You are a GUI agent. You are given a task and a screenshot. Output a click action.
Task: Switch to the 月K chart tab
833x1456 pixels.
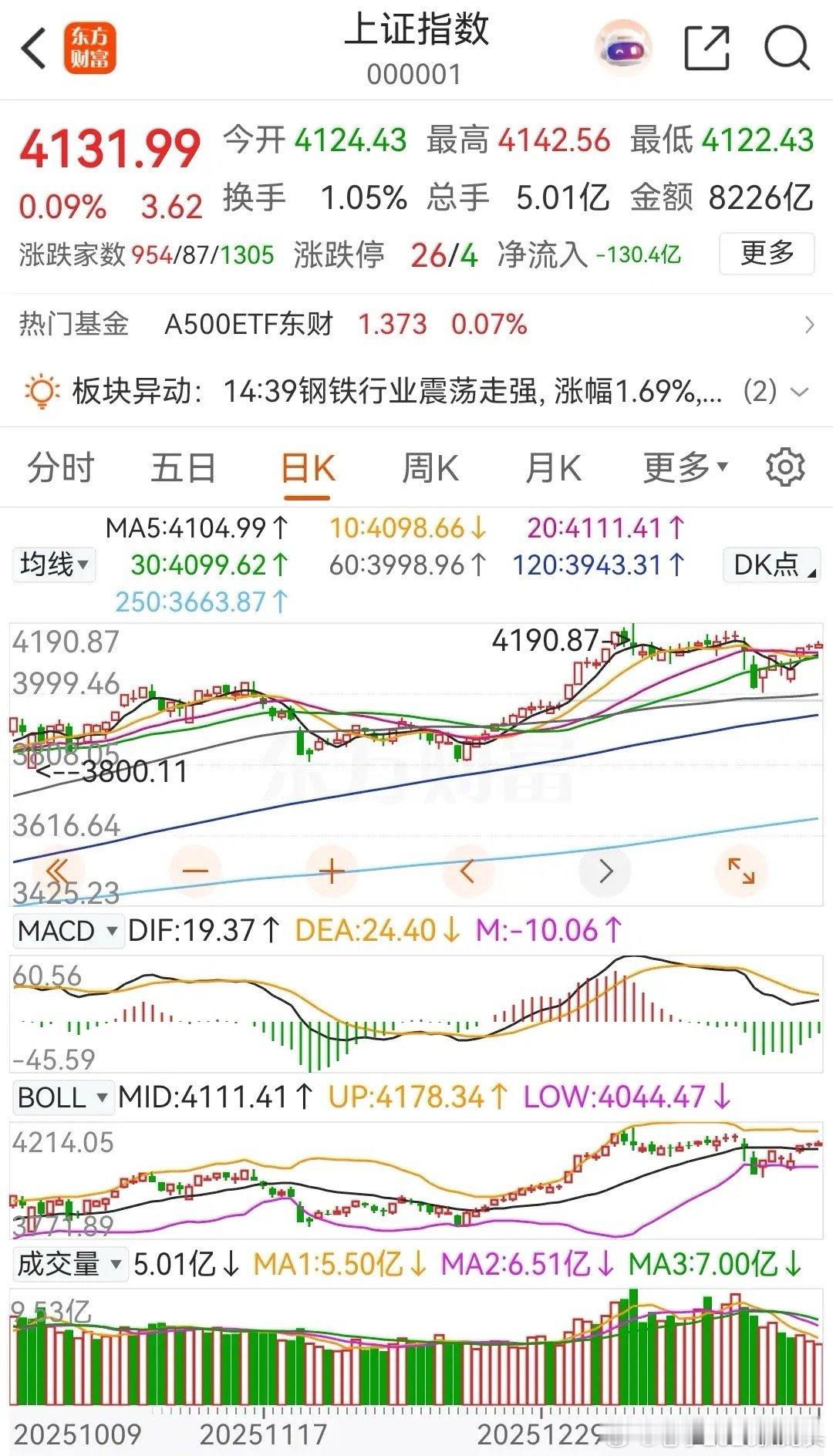click(552, 468)
